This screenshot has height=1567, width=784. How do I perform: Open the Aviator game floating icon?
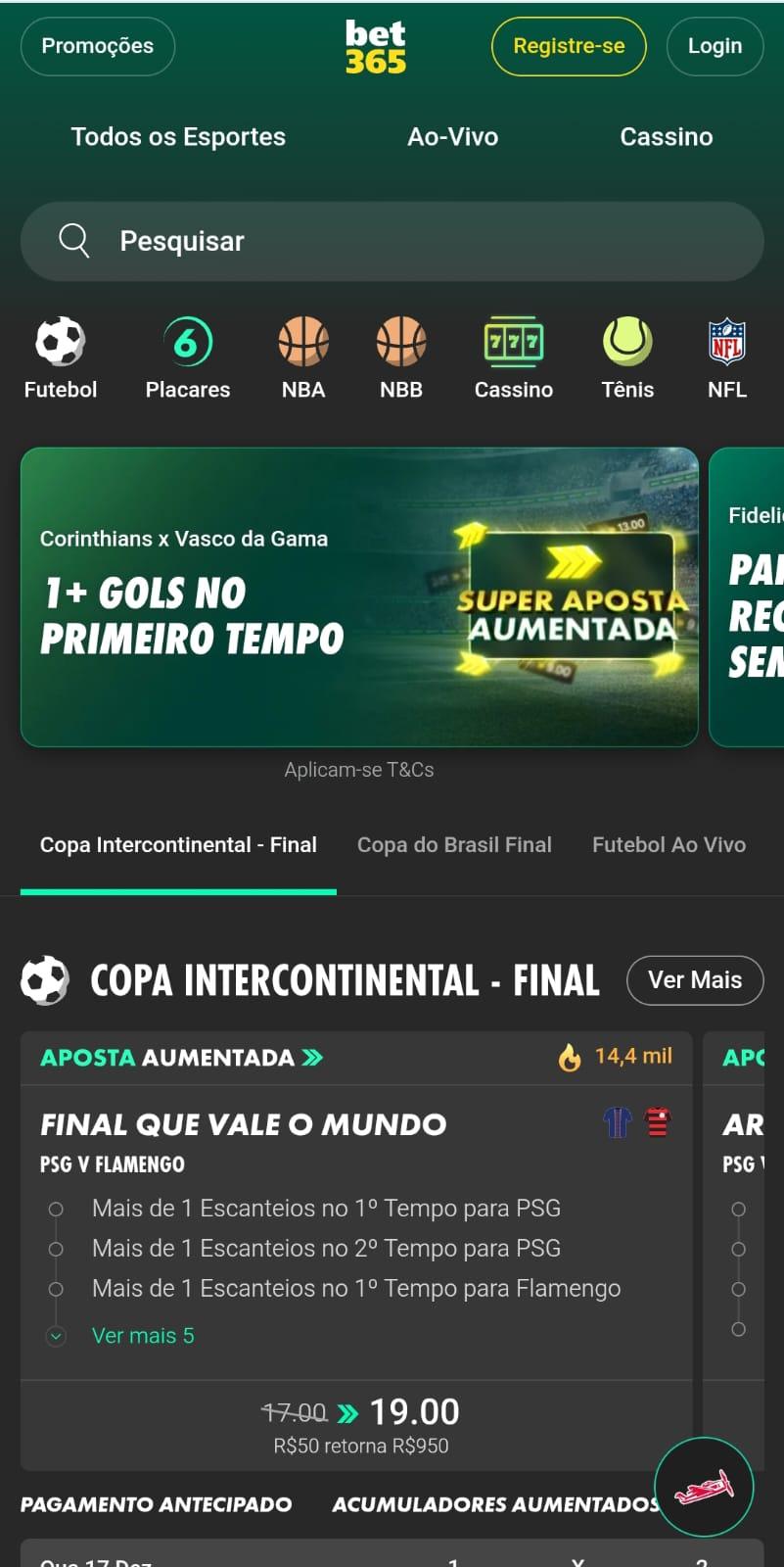point(703,1487)
